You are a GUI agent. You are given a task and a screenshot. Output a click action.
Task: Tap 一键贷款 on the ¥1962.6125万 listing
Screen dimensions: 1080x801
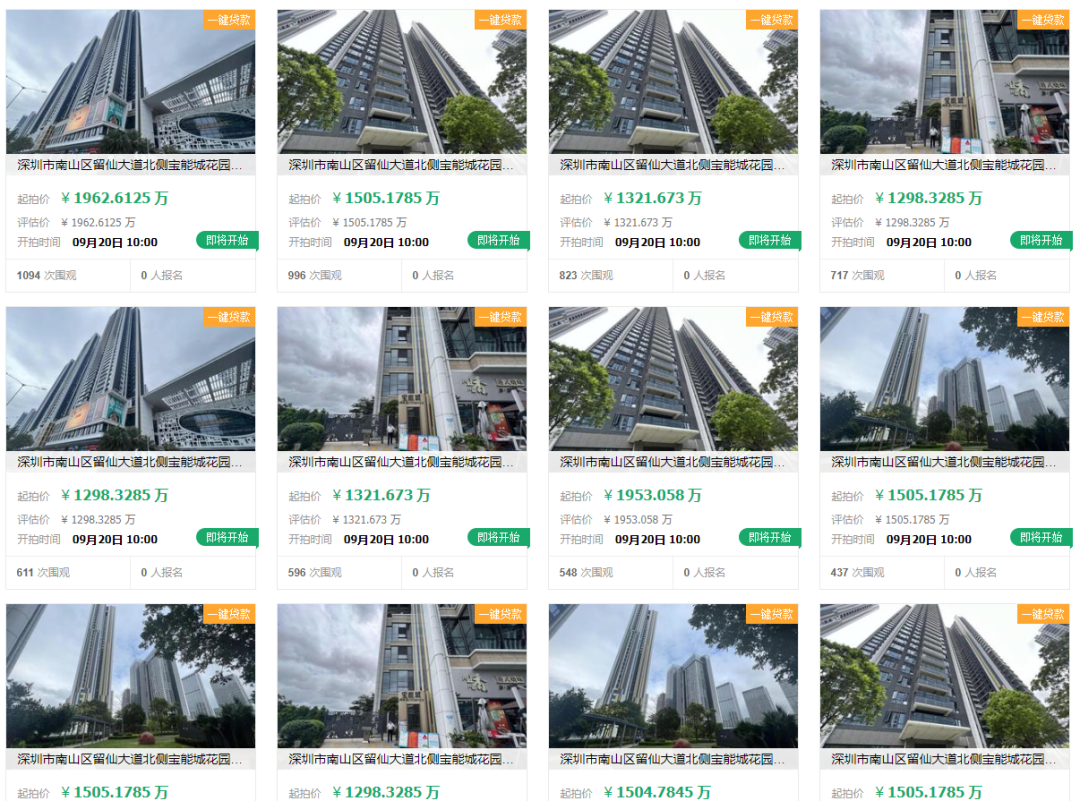click(229, 20)
